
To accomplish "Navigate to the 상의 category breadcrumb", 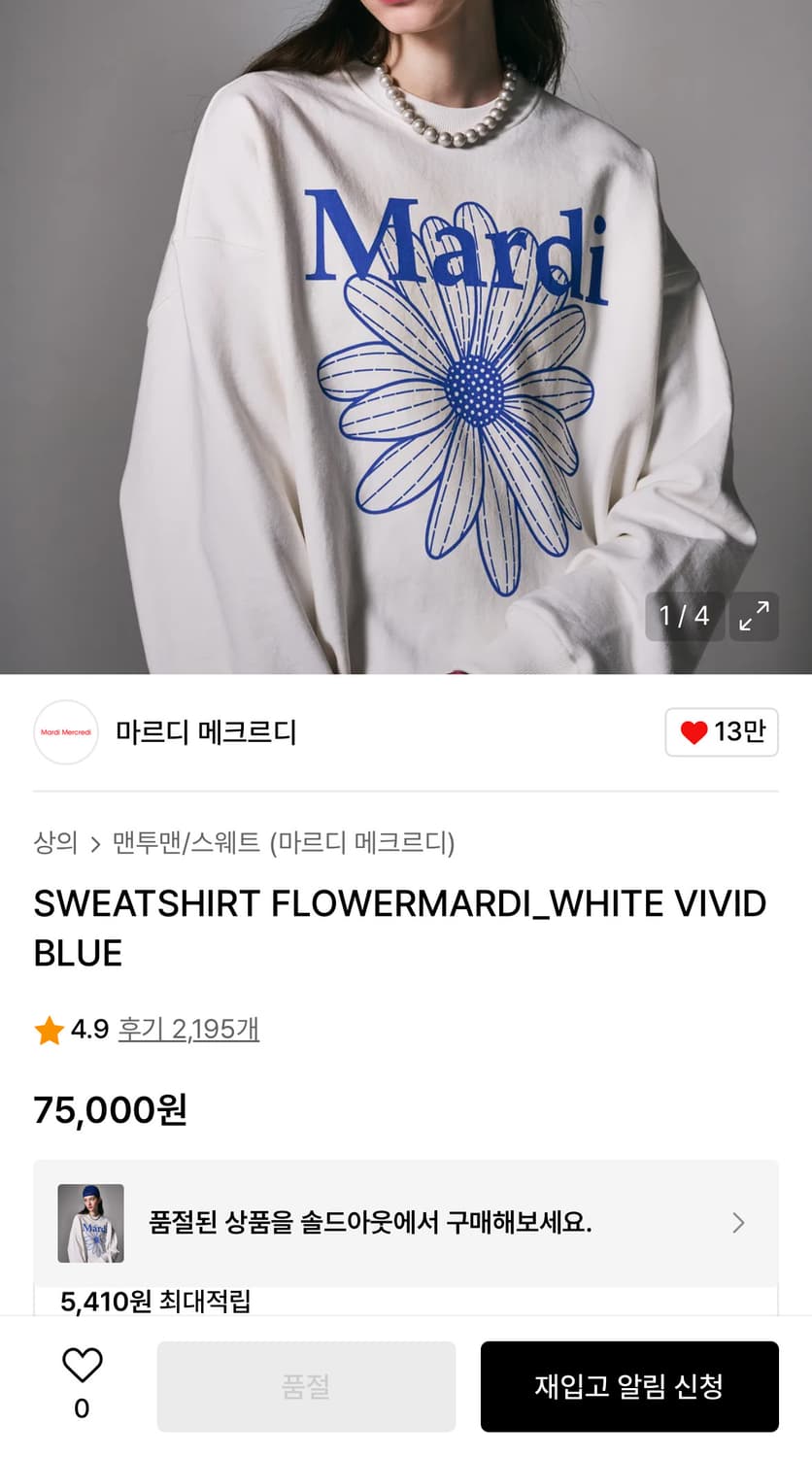I will point(54,844).
